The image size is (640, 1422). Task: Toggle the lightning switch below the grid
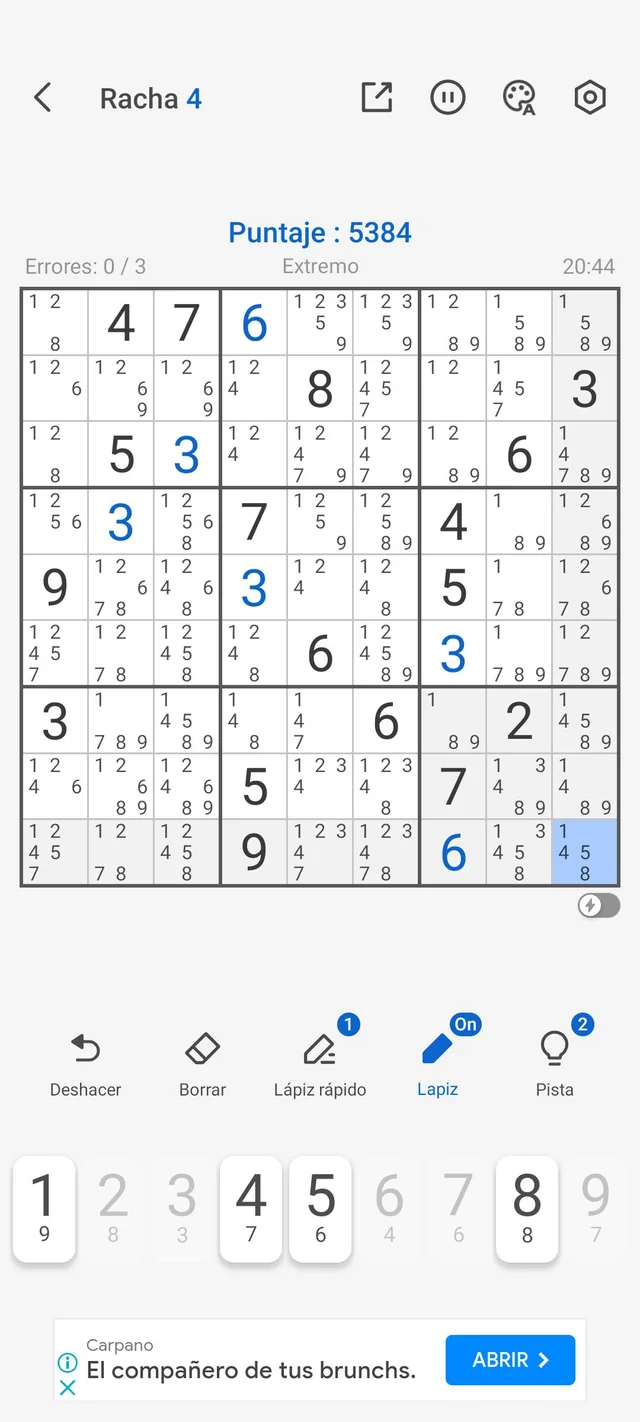point(599,906)
